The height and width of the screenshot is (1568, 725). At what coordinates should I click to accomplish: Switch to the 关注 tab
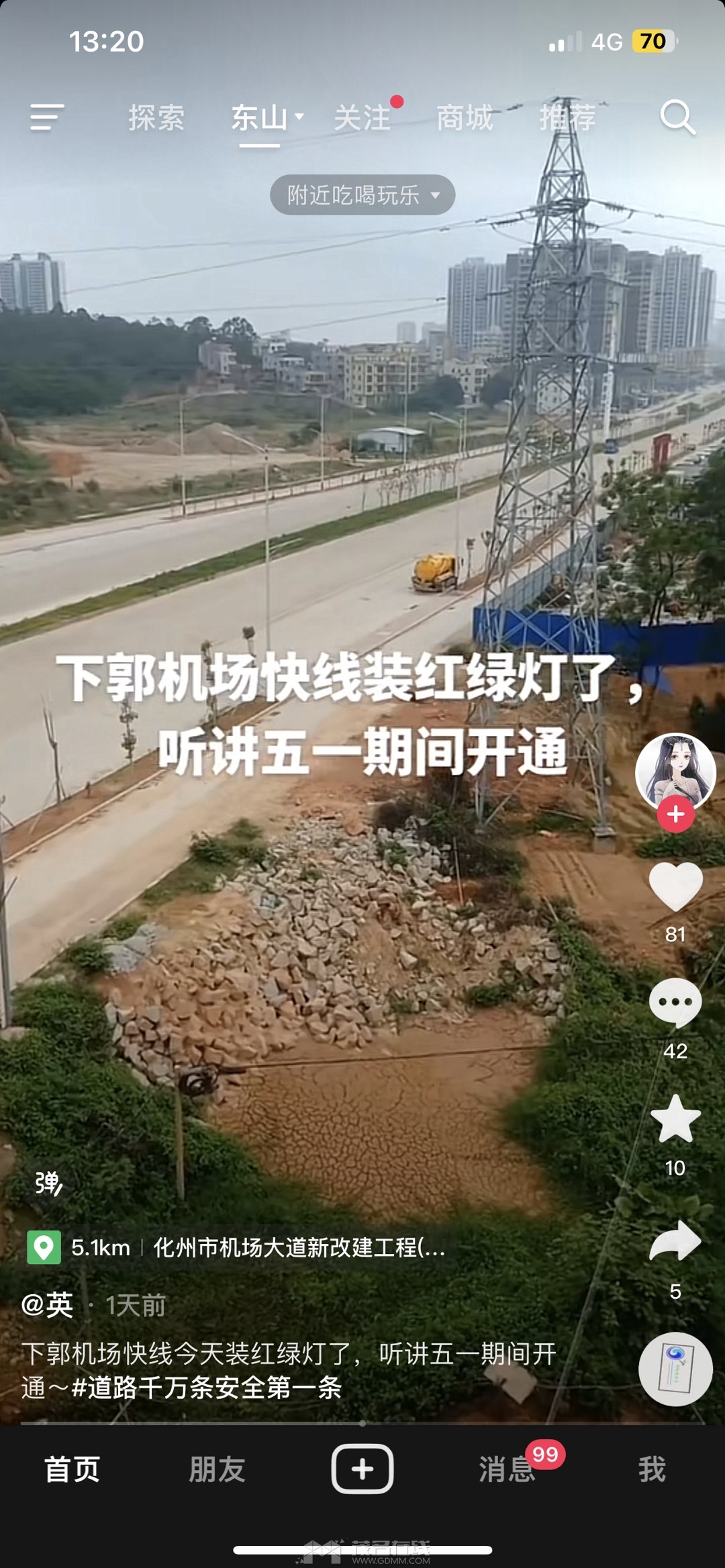[x=362, y=118]
